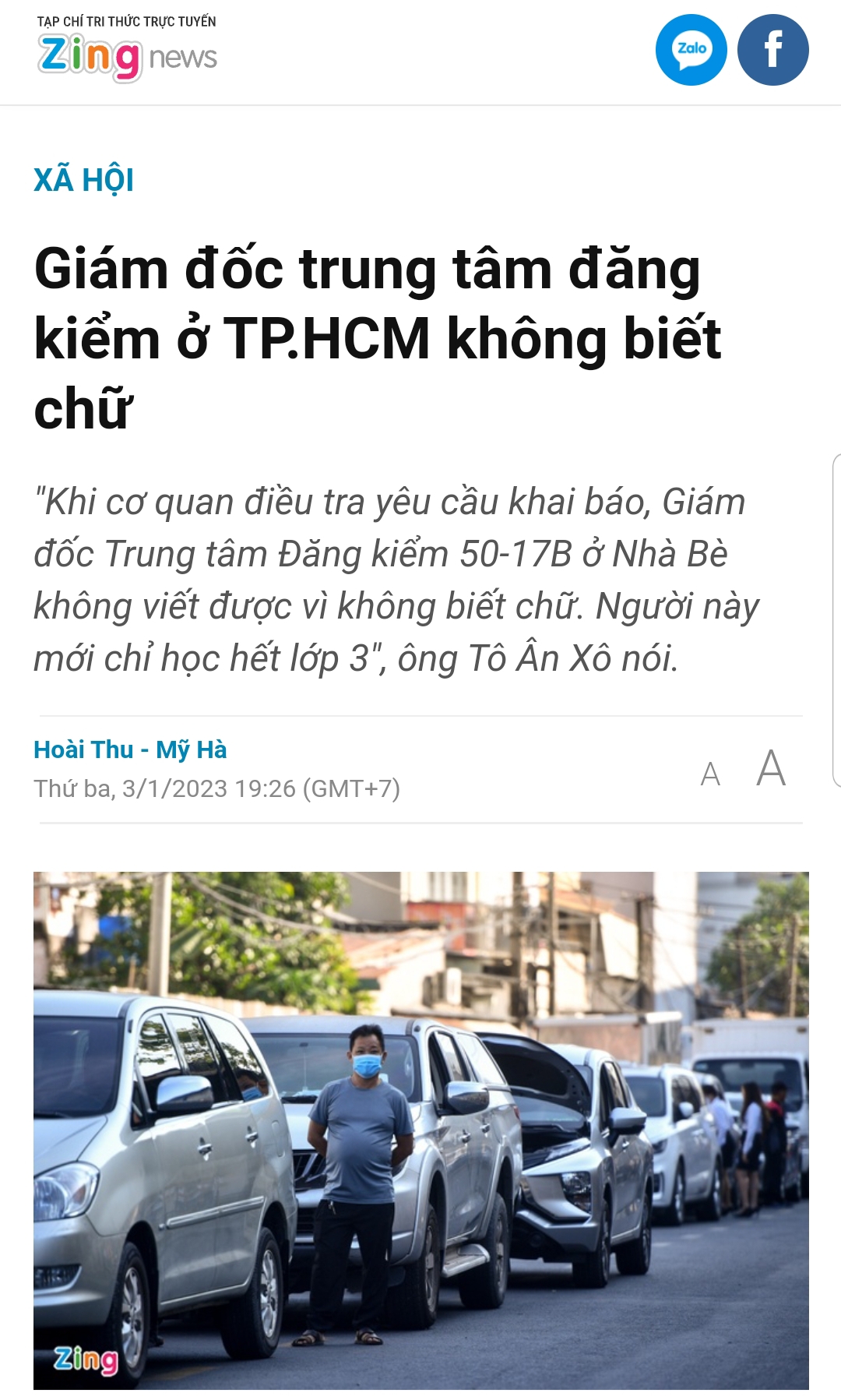The image size is (841, 1400).
Task: Share the article via Zalo
Action: pos(691,50)
